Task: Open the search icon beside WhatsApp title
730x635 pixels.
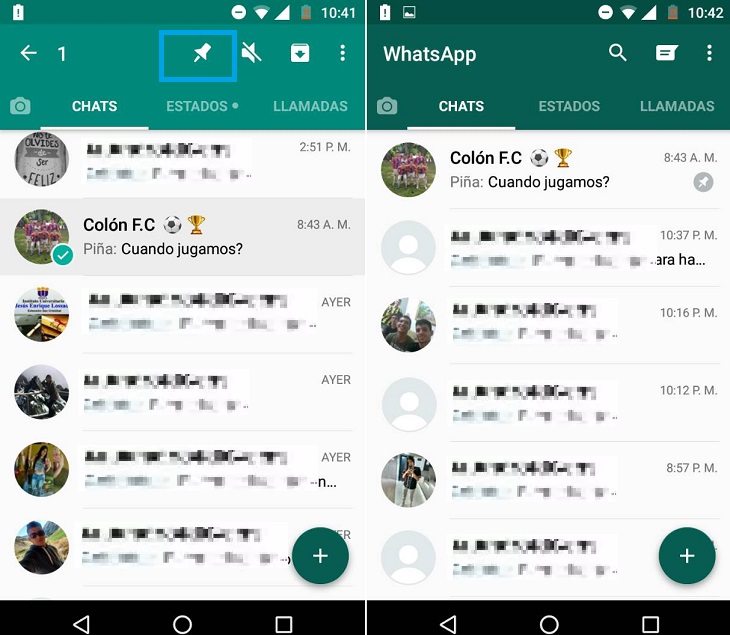Action: 618,54
